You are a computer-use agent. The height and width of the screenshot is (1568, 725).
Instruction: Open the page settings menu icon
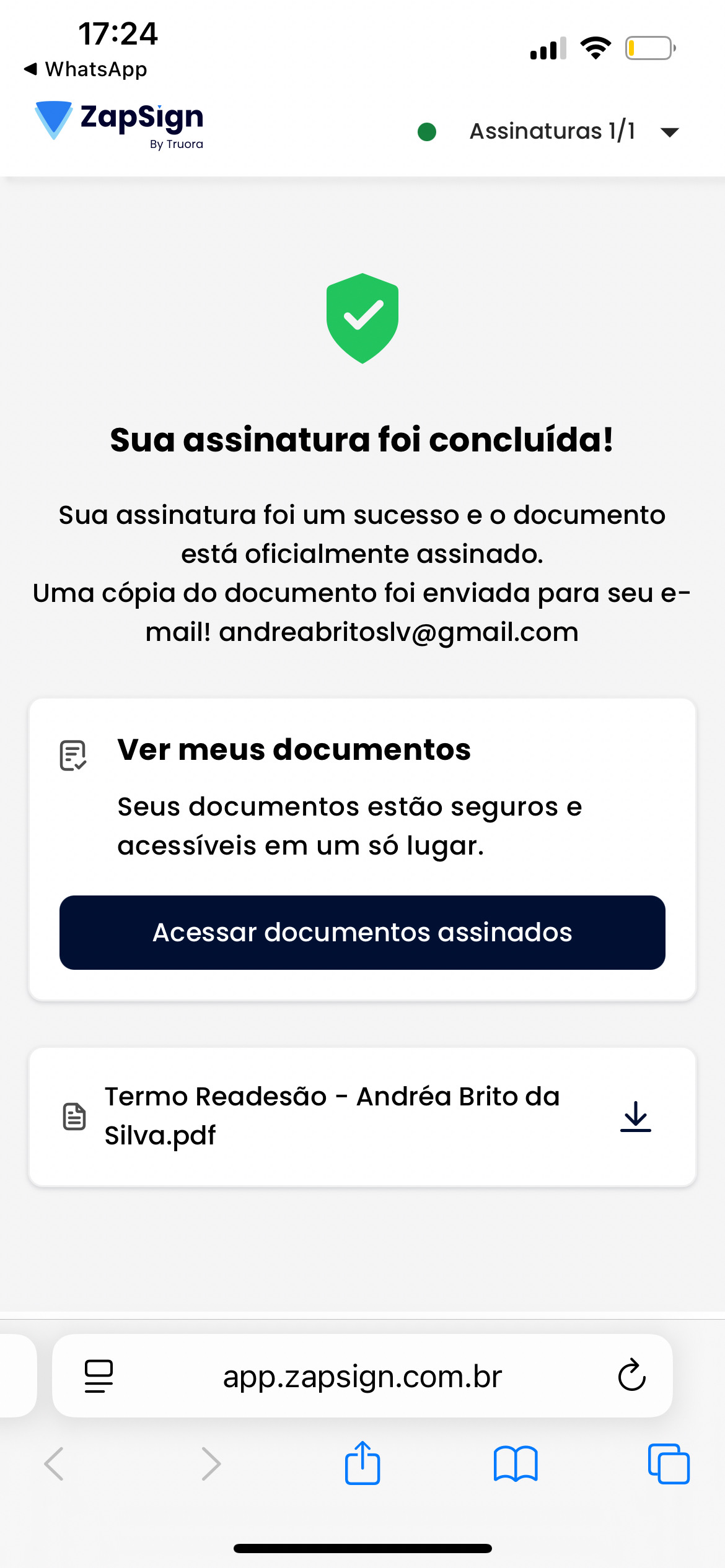pos(99,1376)
